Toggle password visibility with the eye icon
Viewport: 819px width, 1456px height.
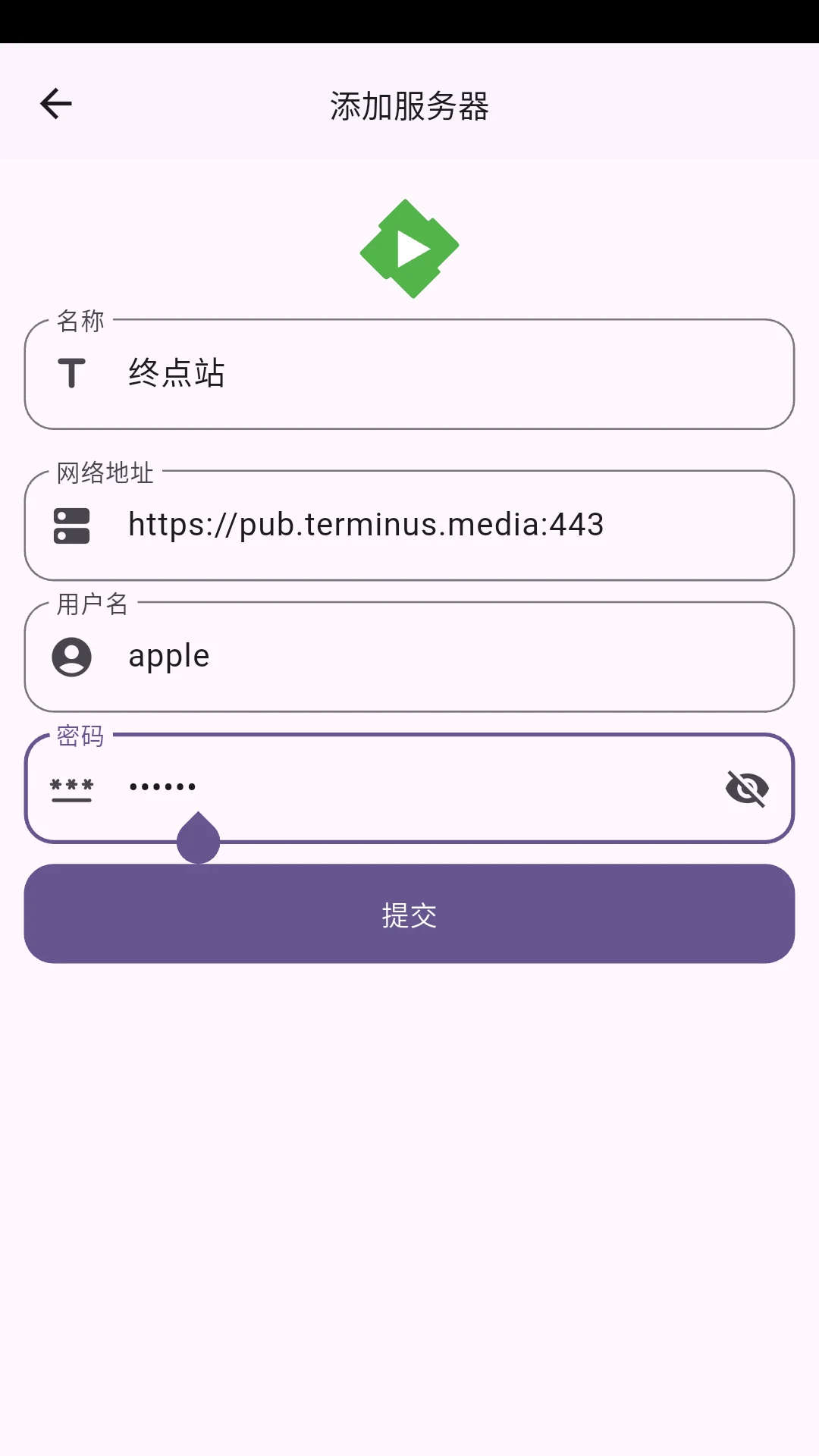747,788
